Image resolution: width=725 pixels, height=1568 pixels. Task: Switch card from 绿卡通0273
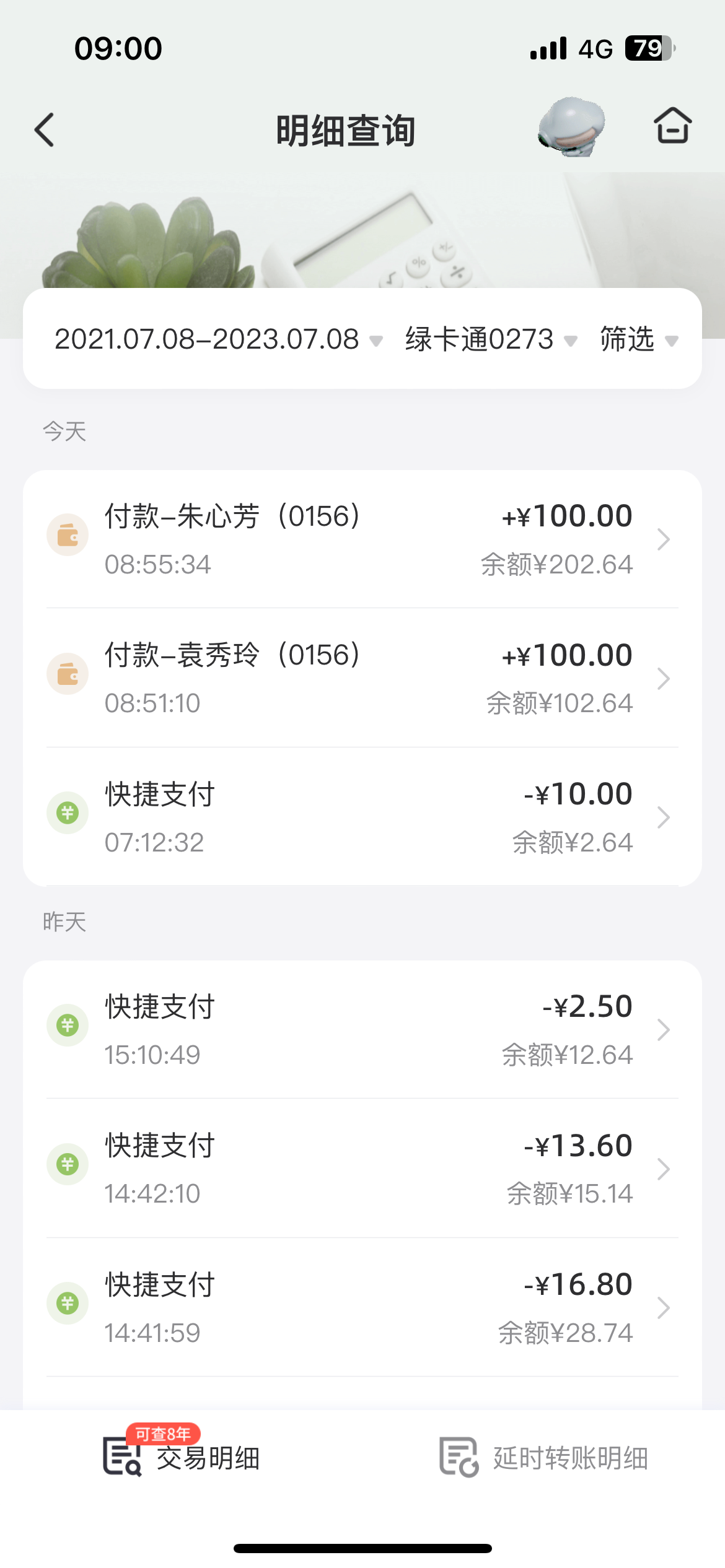(x=490, y=339)
